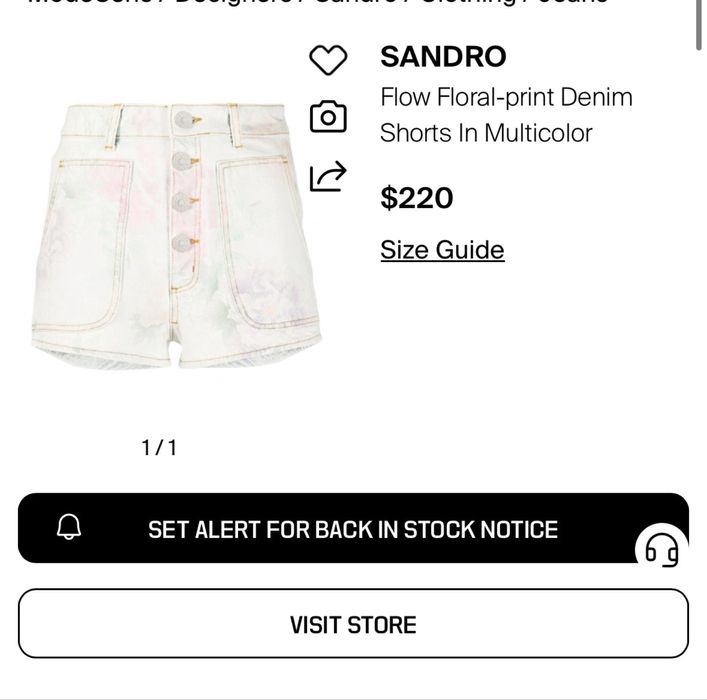
Task: Set alert for back in stock notice
Action: (x=352, y=529)
